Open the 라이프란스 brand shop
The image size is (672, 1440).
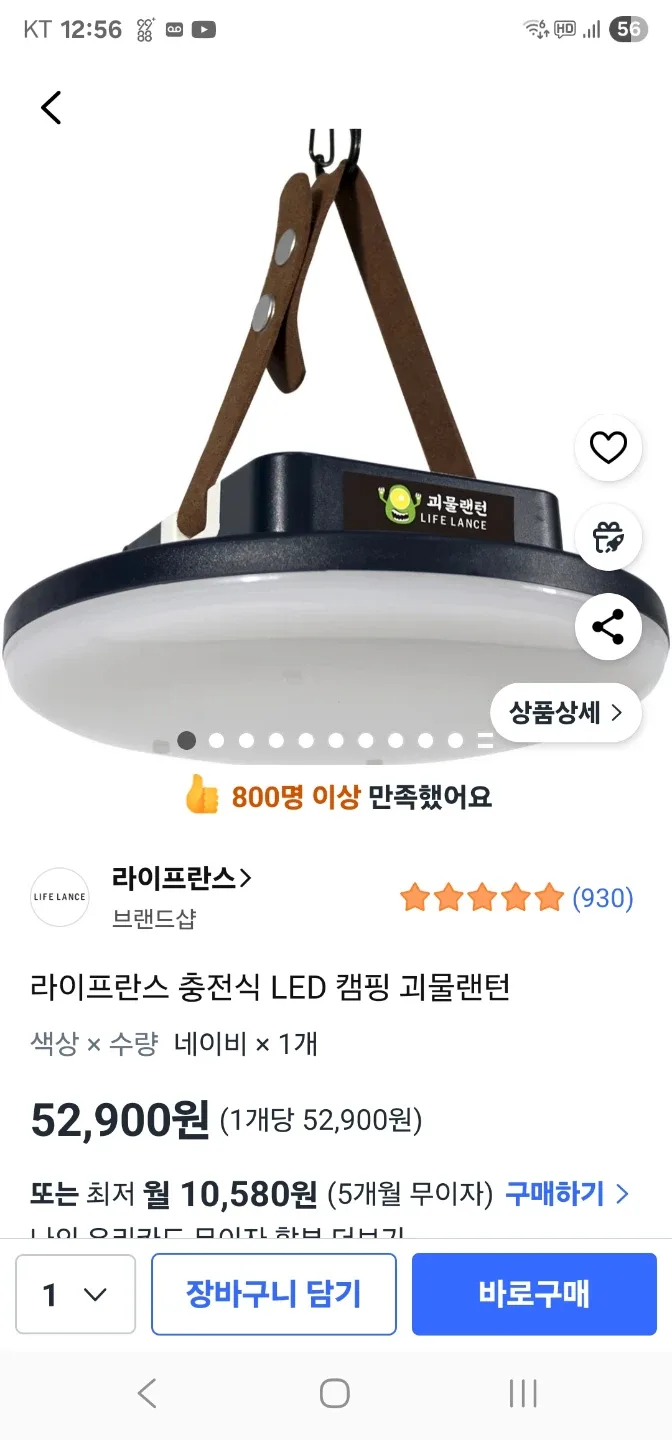click(x=181, y=878)
